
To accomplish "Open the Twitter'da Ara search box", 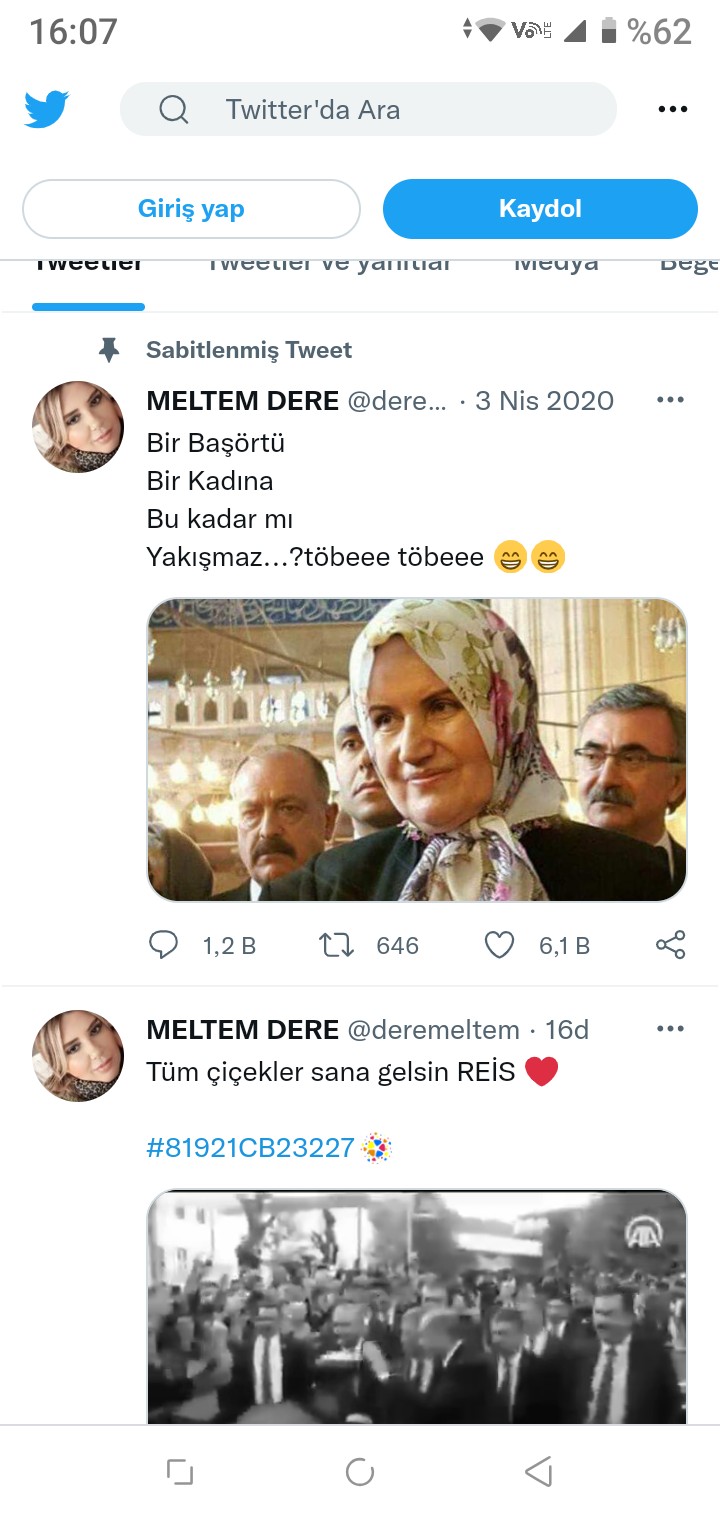I will (x=368, y=109).
